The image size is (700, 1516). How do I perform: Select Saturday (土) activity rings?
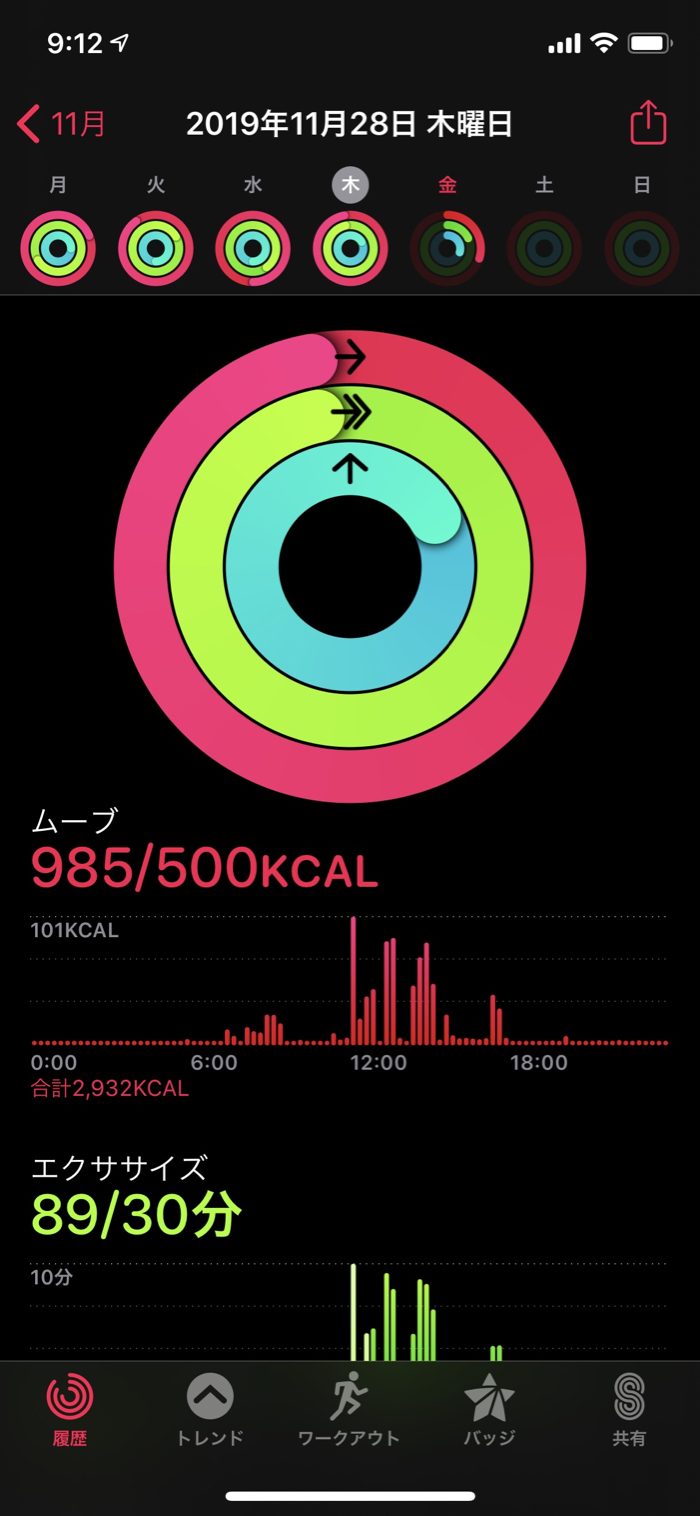click(x=544, y=248)
